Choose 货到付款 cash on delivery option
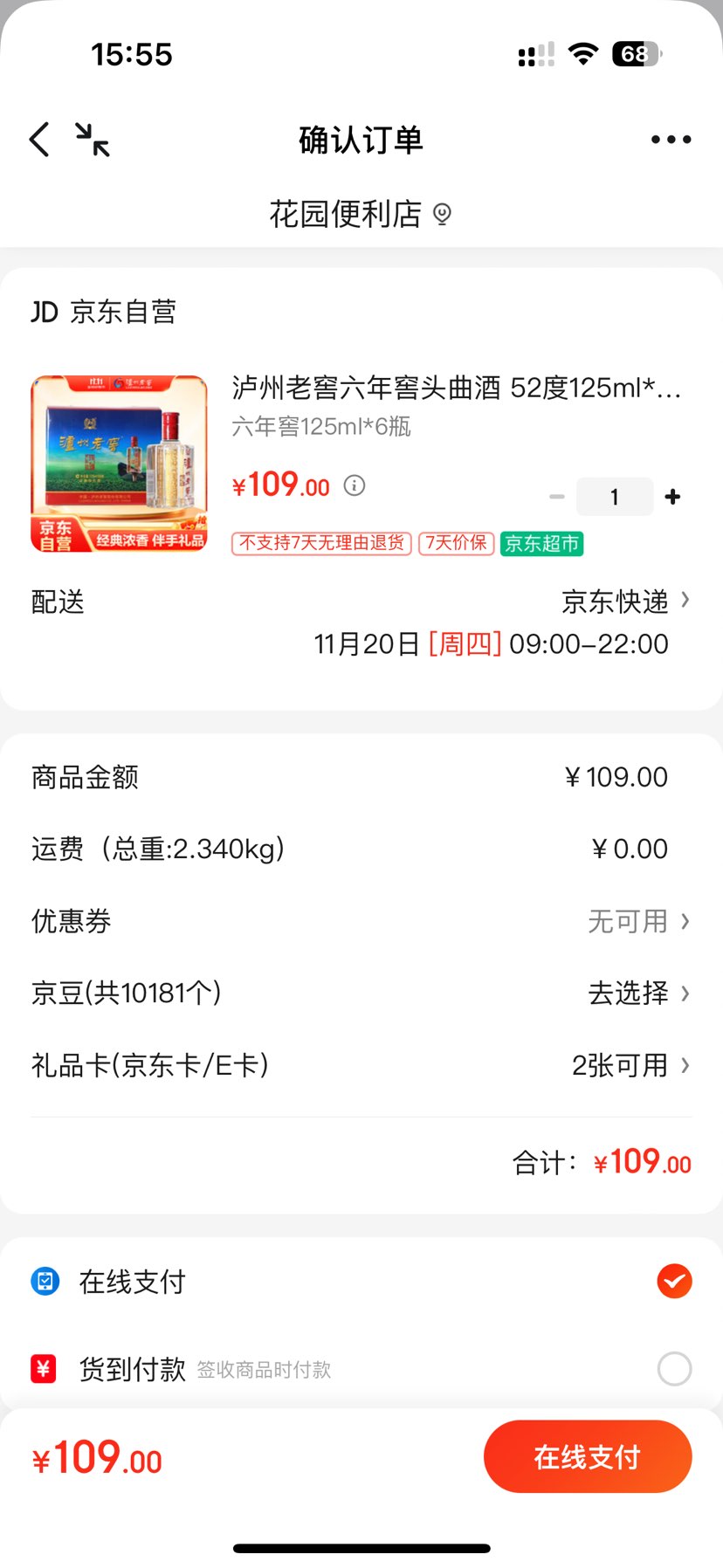The image size is (723, 1568). (x=131, y=1369)
